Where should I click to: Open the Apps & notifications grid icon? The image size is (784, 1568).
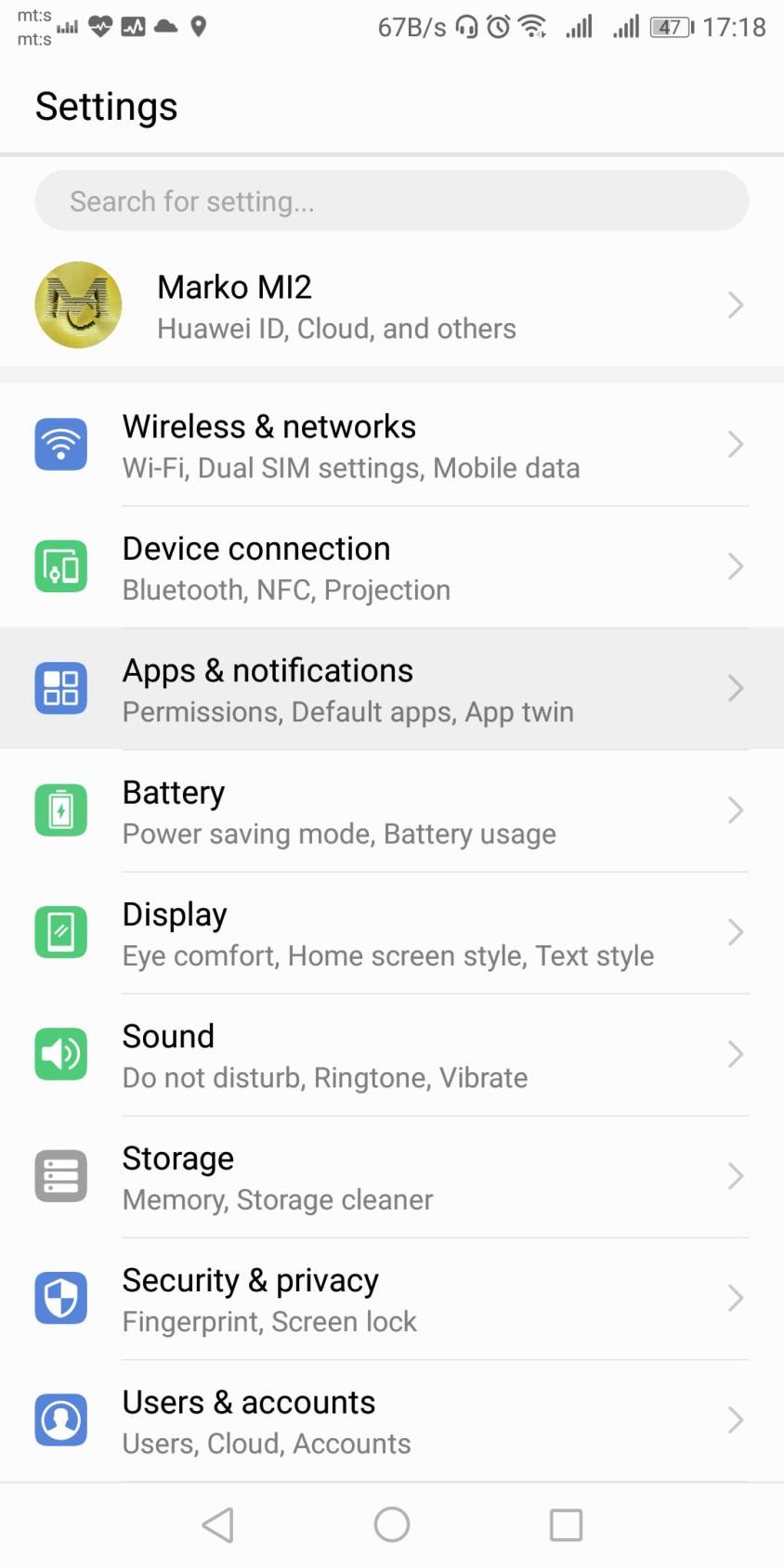(60, 688)
